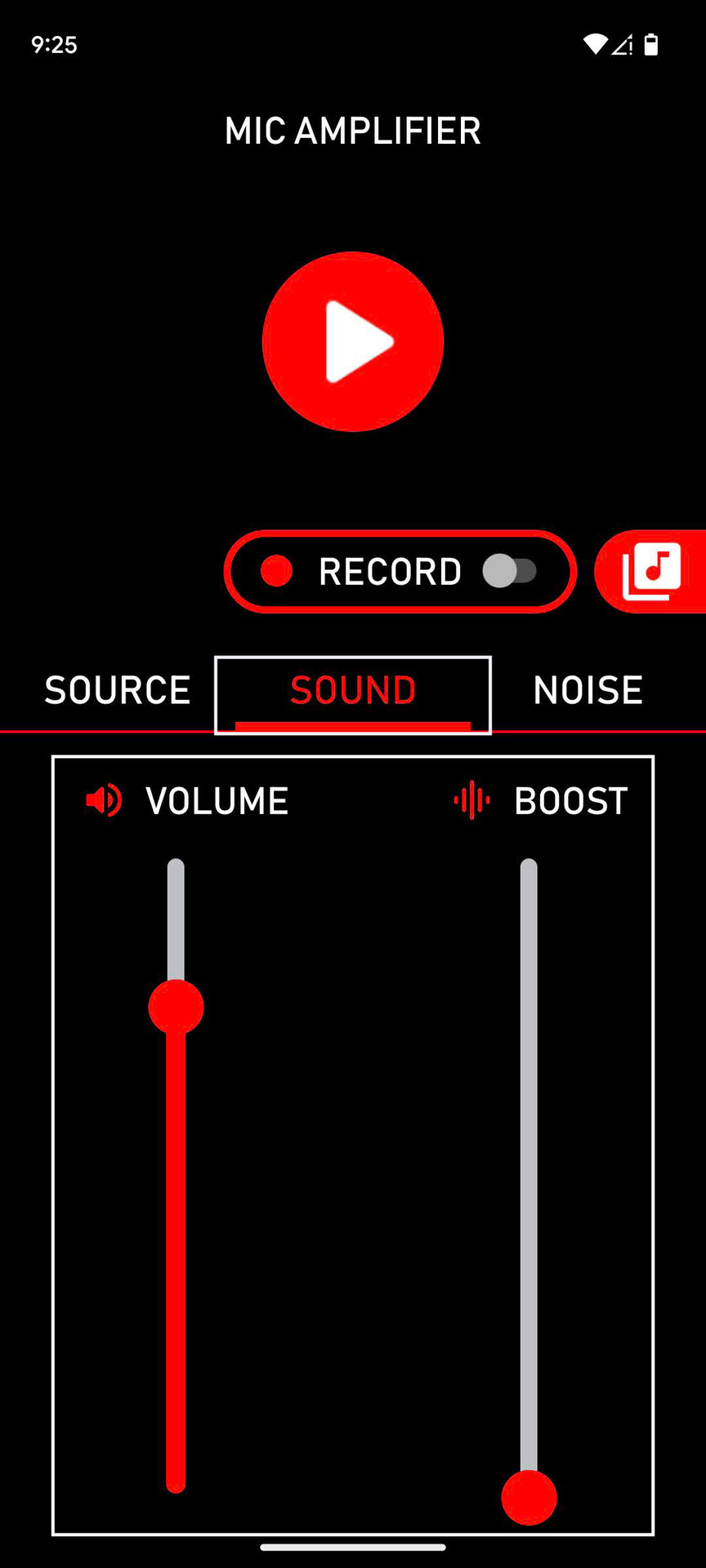The width and height of the screenshot is (706, 1568).
Task: Switch to the Source tab
Action: click(x=117, y=691)
